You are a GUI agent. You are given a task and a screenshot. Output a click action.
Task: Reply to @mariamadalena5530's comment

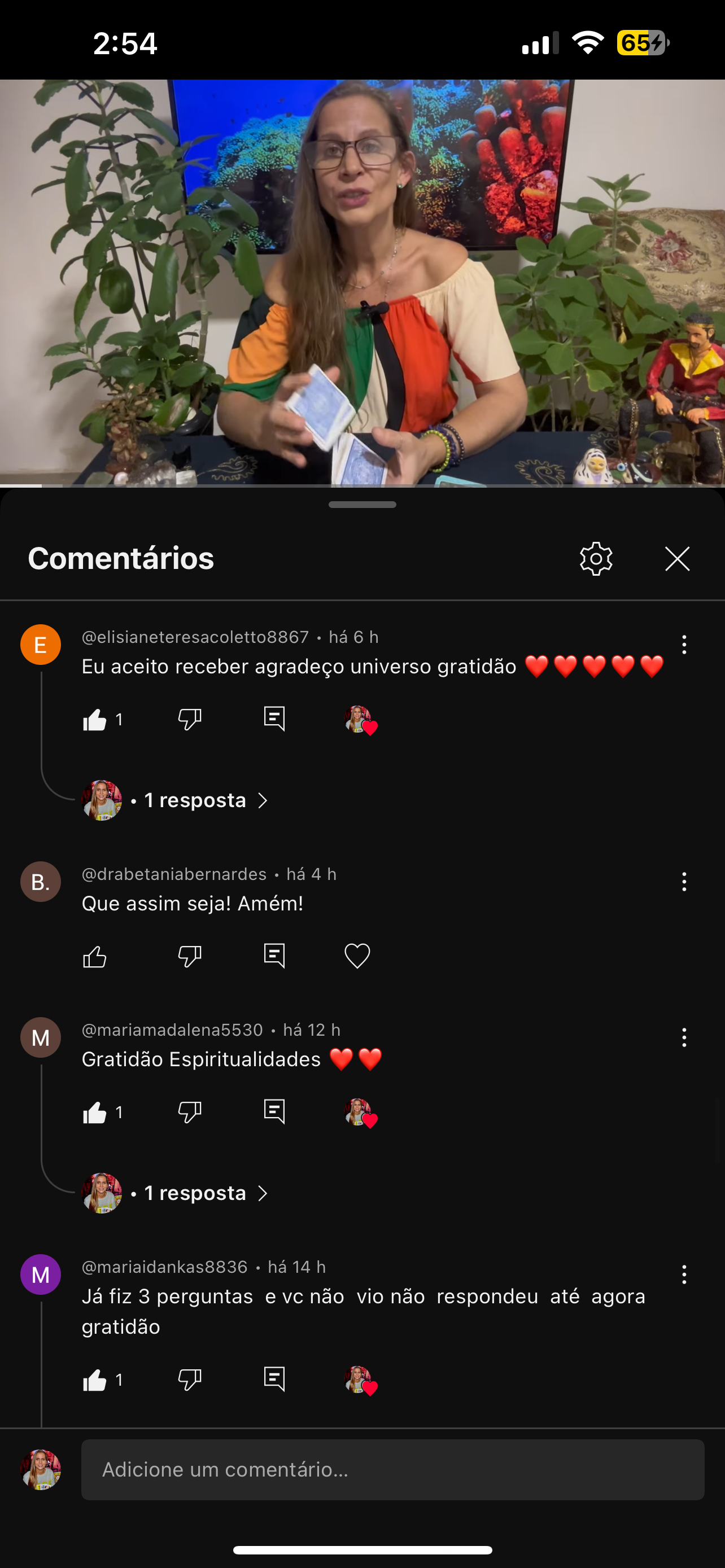[274, 1112]
